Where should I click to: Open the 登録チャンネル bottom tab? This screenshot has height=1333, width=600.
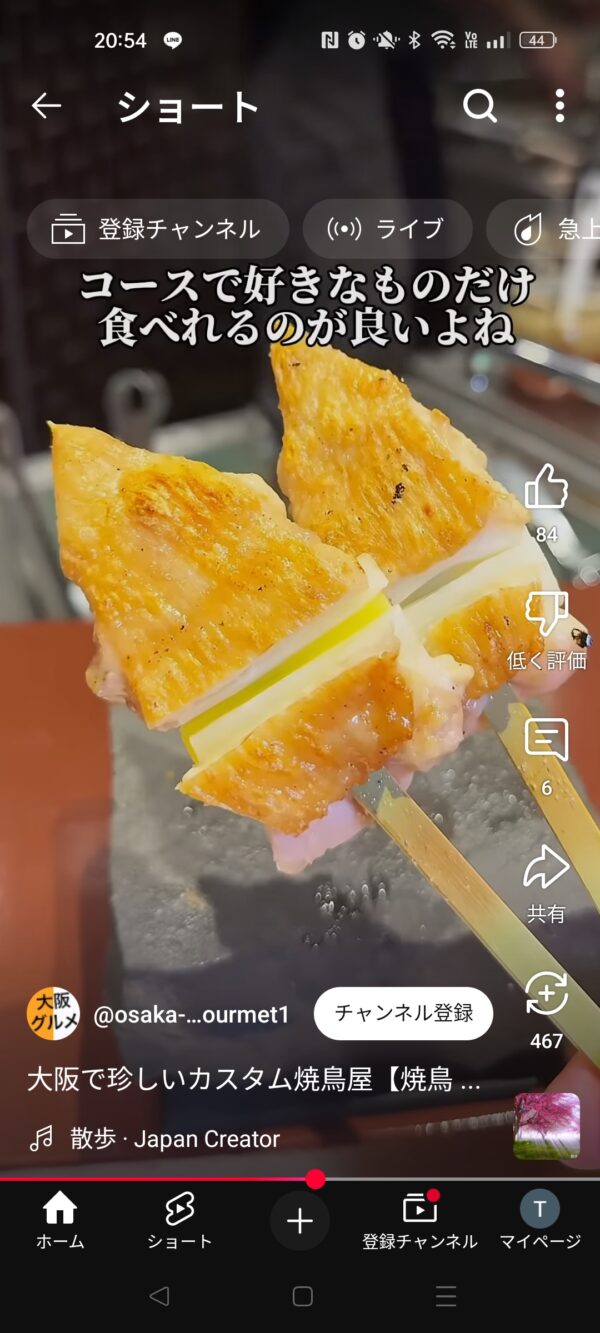point(420,1221)
